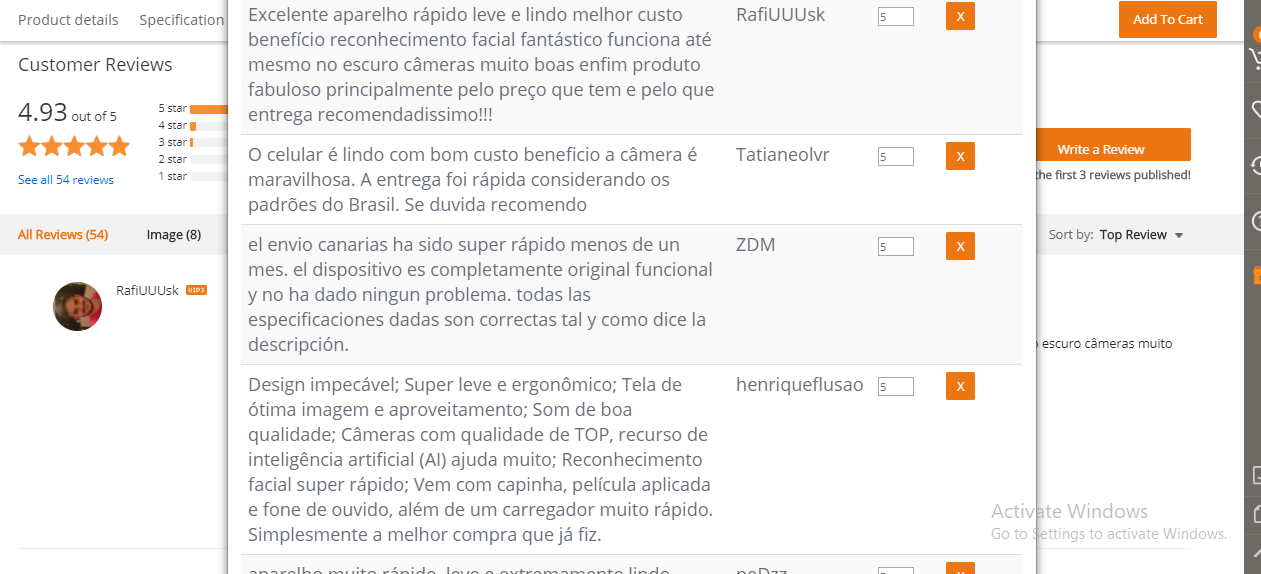Edit the rating field for RafiUUUsk
The image size is (1261, 574).
895,17
